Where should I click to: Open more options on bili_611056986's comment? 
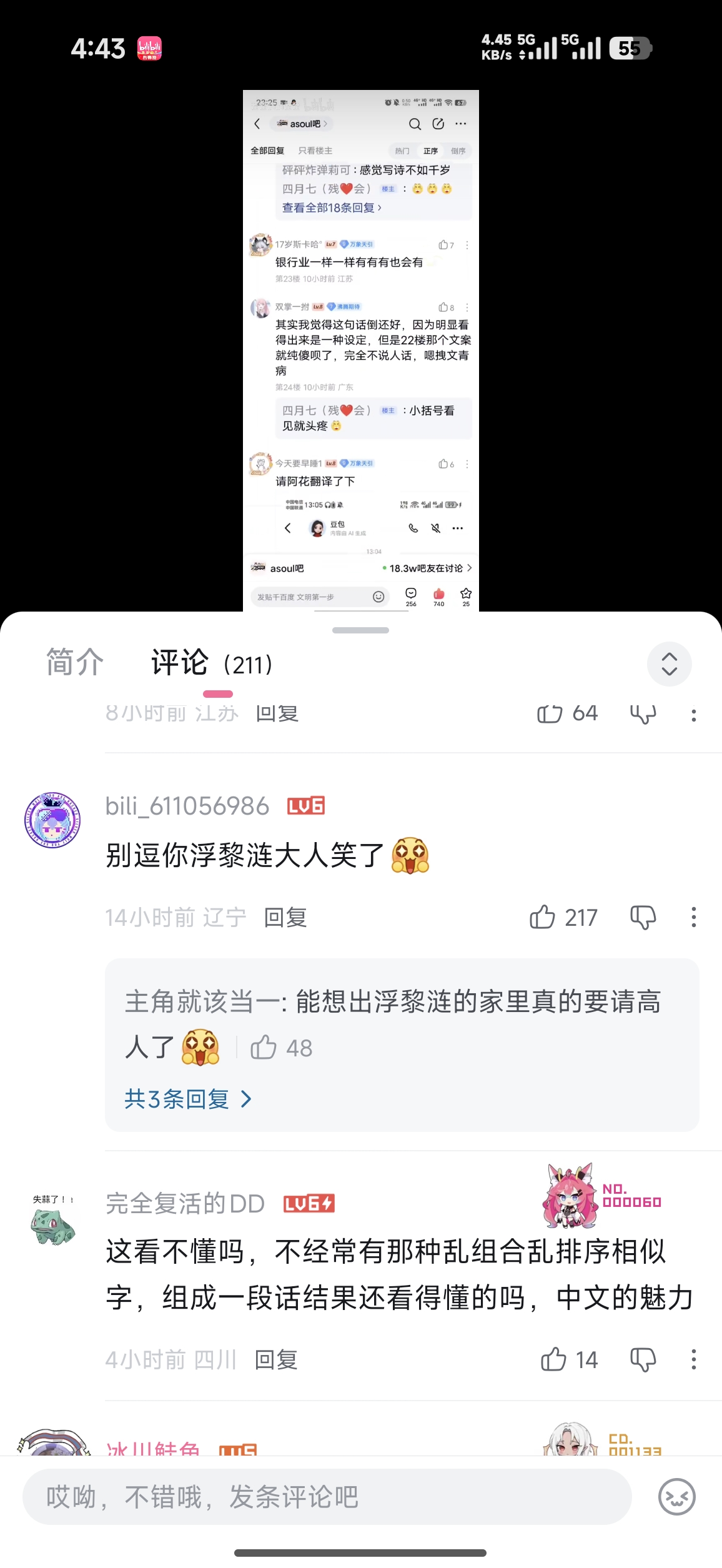coord(693,918)
